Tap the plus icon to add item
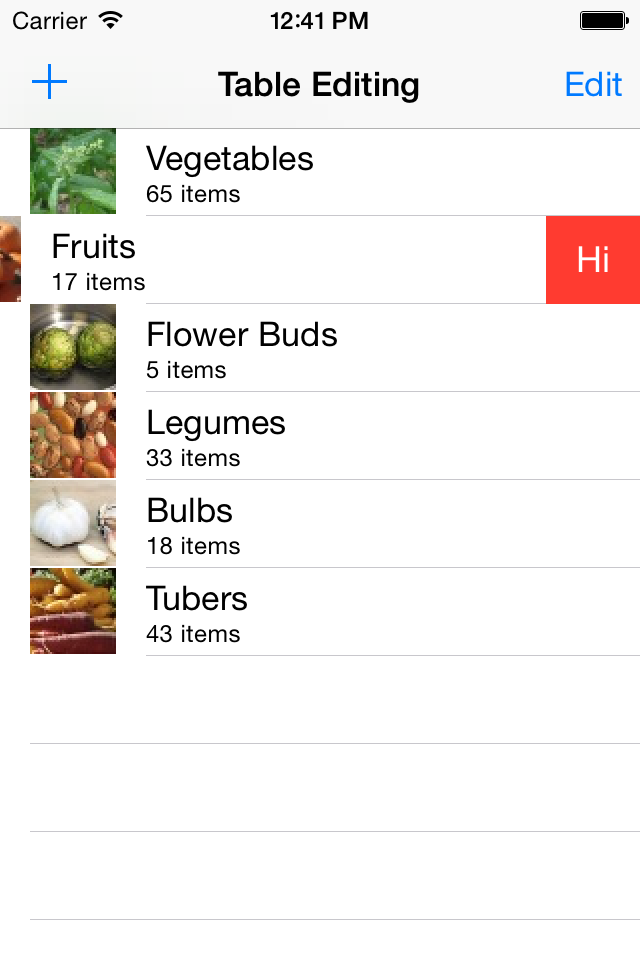This screenshot has width=640, height=960. 49,83
